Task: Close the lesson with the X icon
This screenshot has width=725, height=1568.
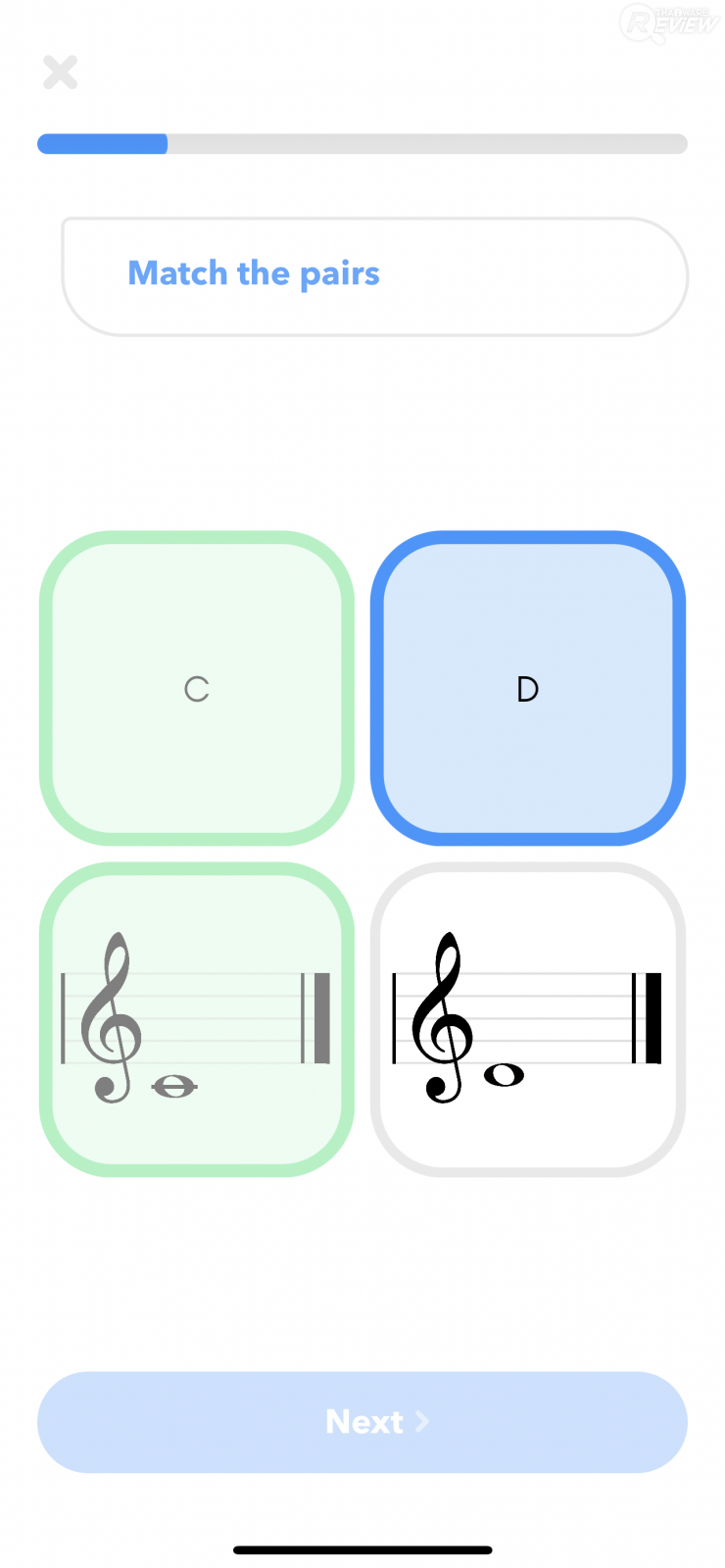Action: coord(60,73)
